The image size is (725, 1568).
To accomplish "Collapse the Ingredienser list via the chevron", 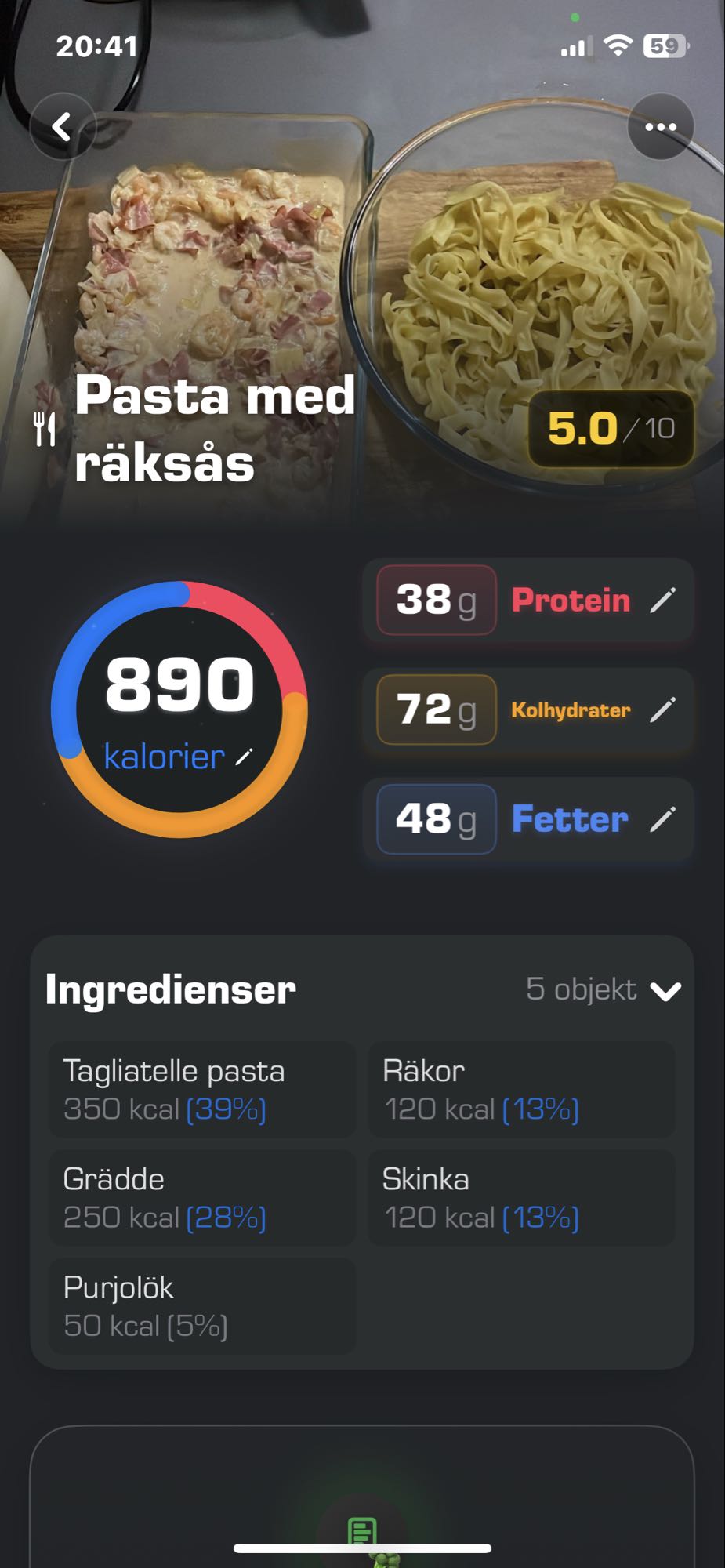I will click(x=667, y=990).
